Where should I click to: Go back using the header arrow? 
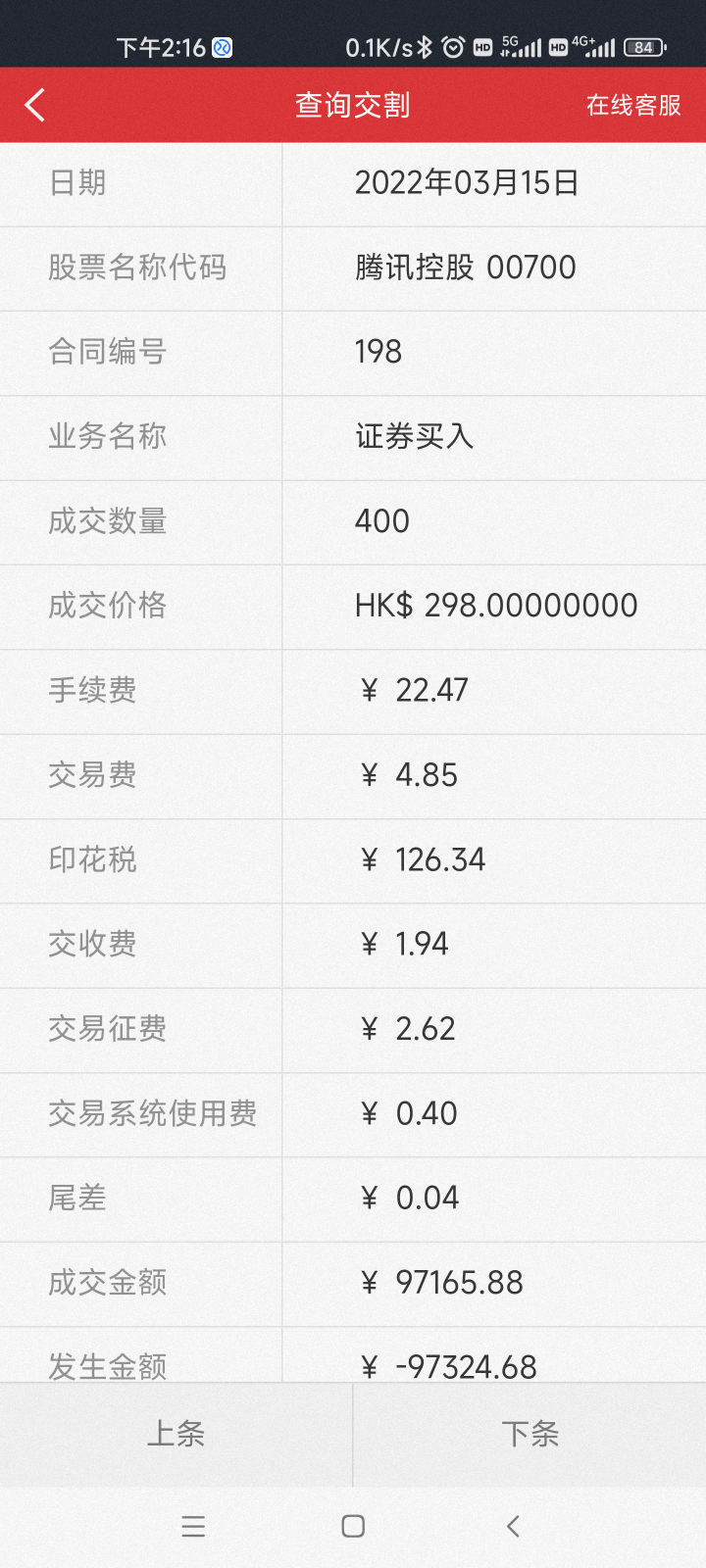click(x=35, y=105)
